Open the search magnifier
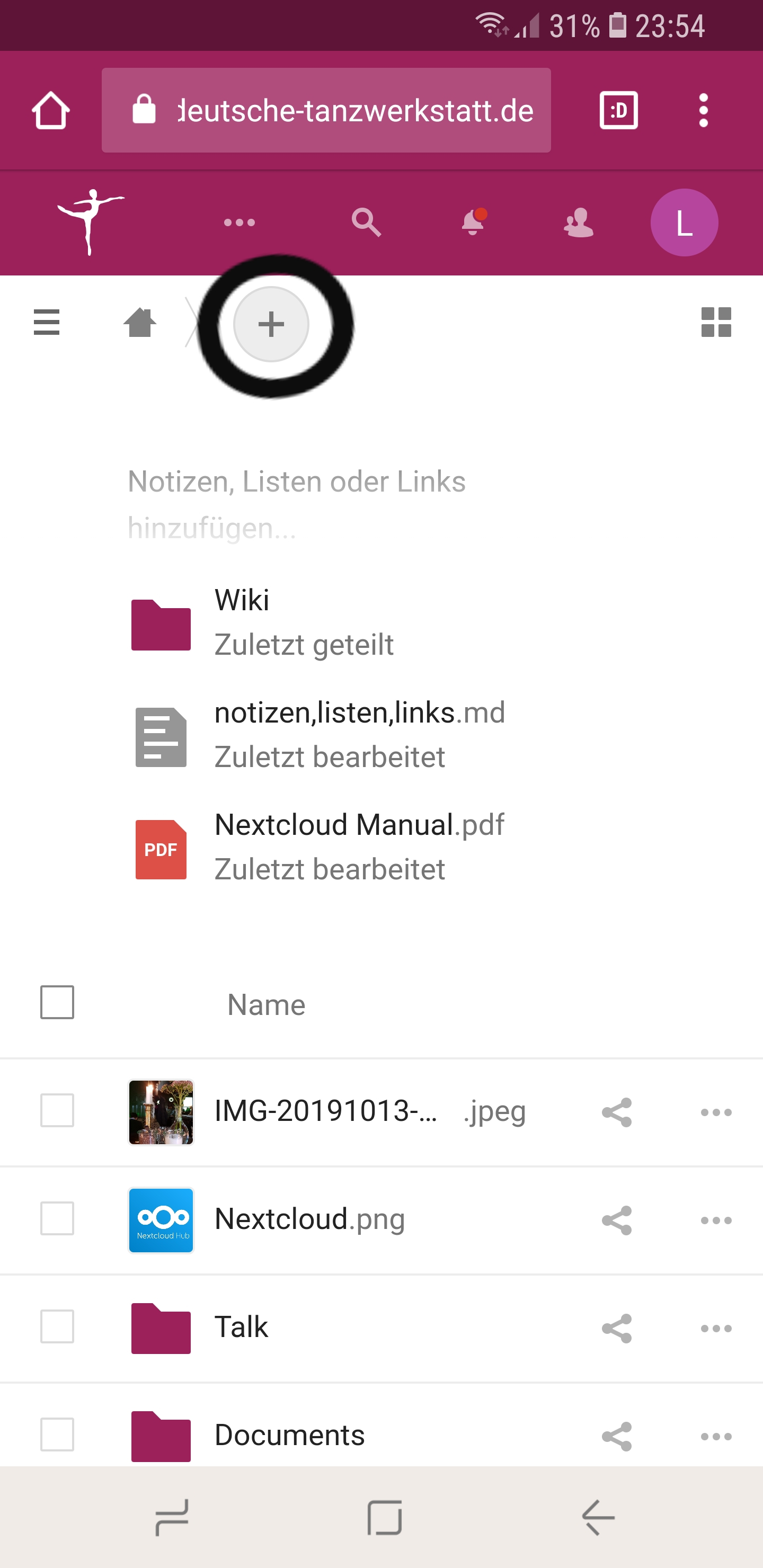The height and width of the screenshot is (1568, 763). (x=366, y=222)
